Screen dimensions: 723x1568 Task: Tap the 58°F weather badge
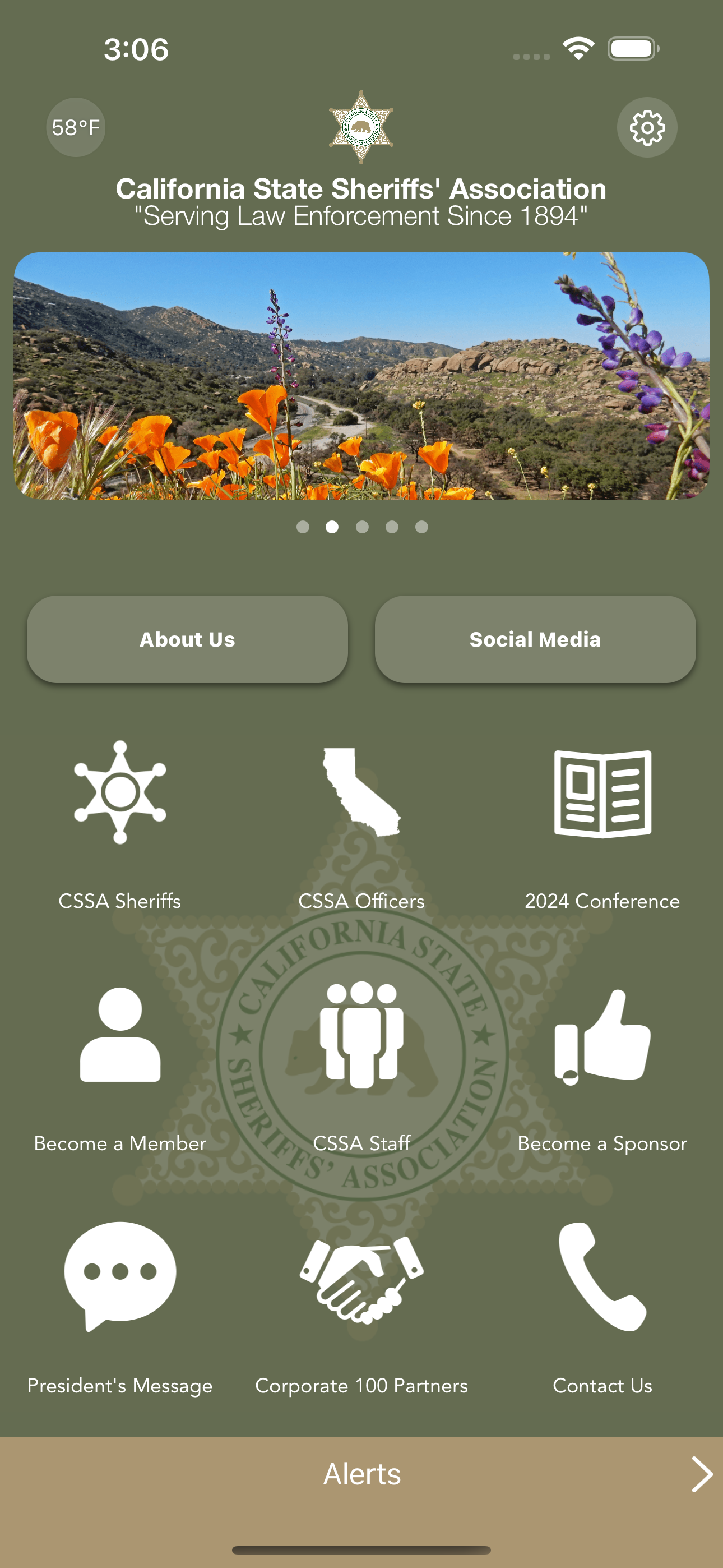[75, 128]
